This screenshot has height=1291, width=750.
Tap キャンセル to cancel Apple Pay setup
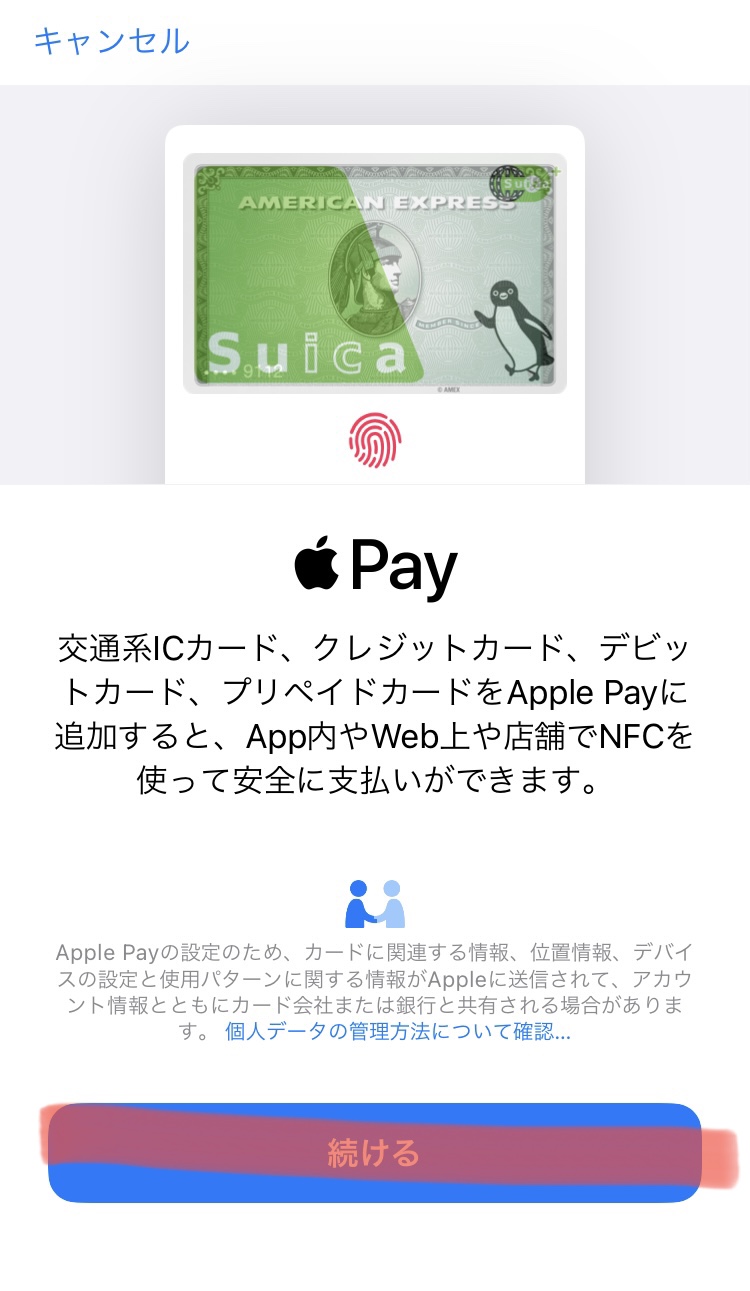tap(111, 41)
